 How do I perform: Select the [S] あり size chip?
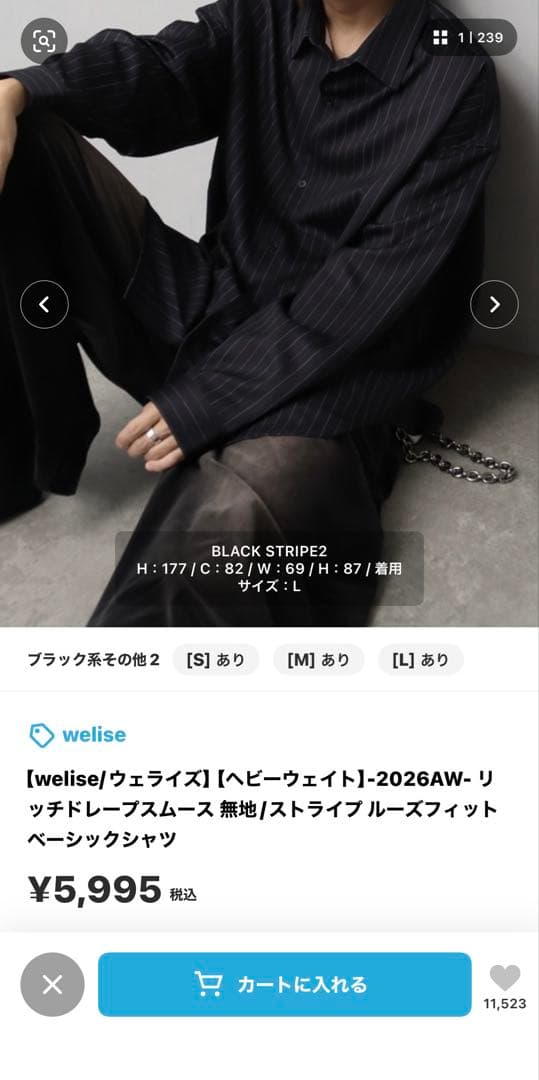pyautogui.click(x=215, y=660)
